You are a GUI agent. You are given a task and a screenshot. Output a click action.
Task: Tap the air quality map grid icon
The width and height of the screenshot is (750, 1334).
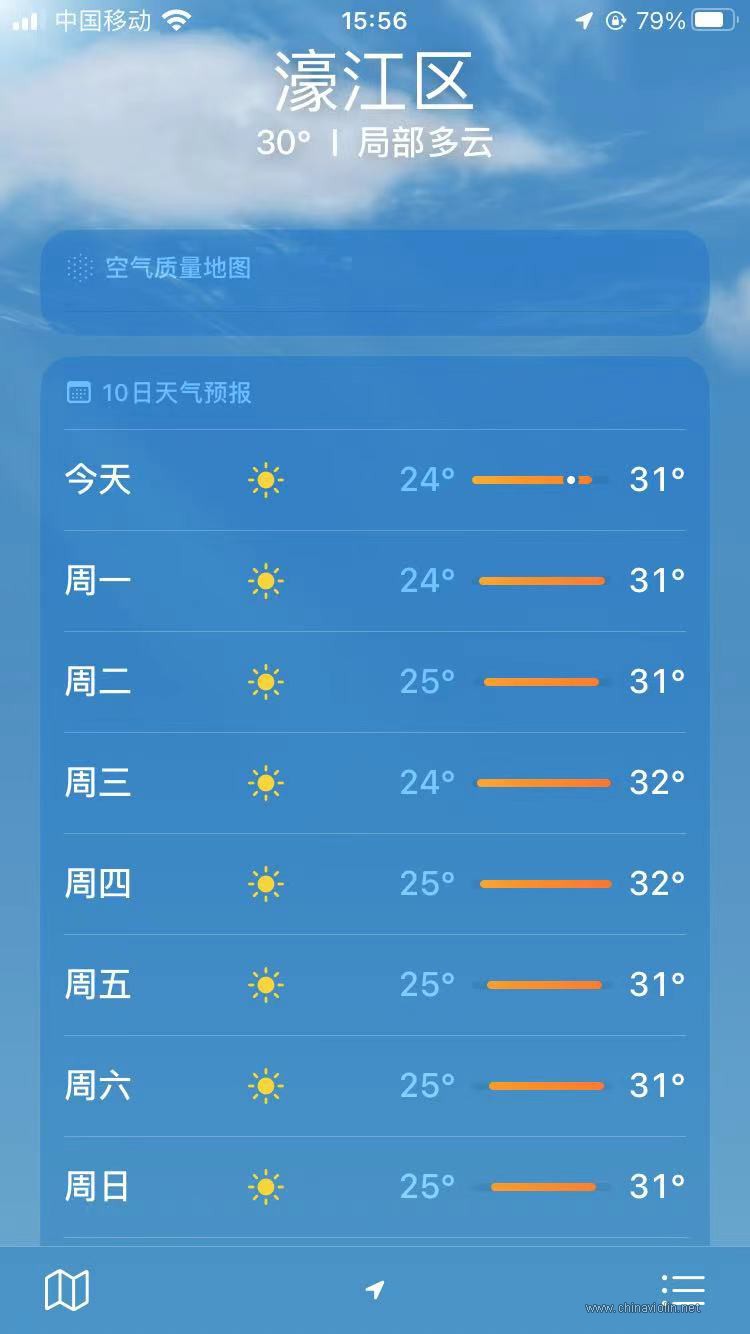[80, 268]
